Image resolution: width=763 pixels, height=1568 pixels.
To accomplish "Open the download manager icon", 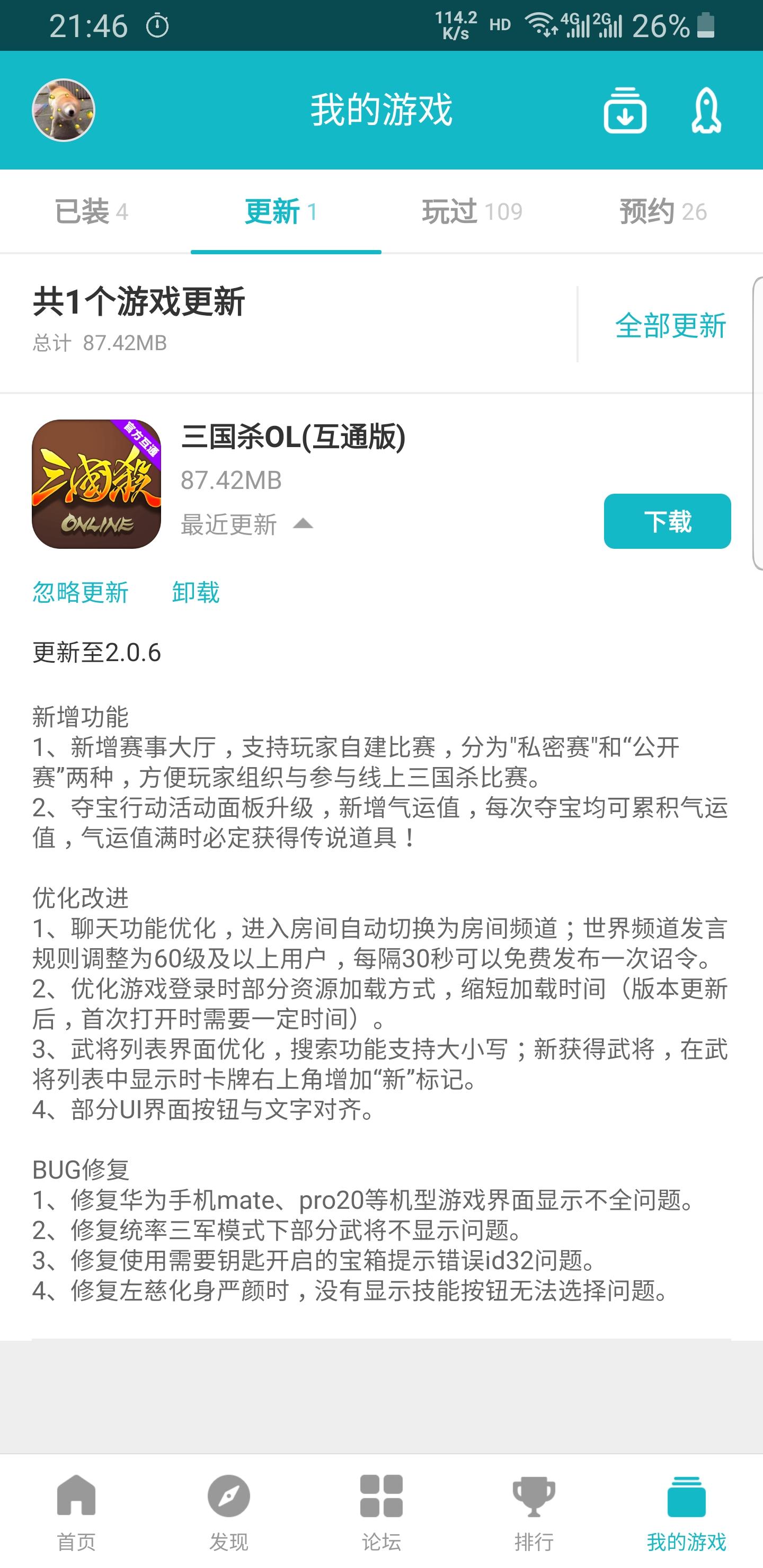I will 625,111.
